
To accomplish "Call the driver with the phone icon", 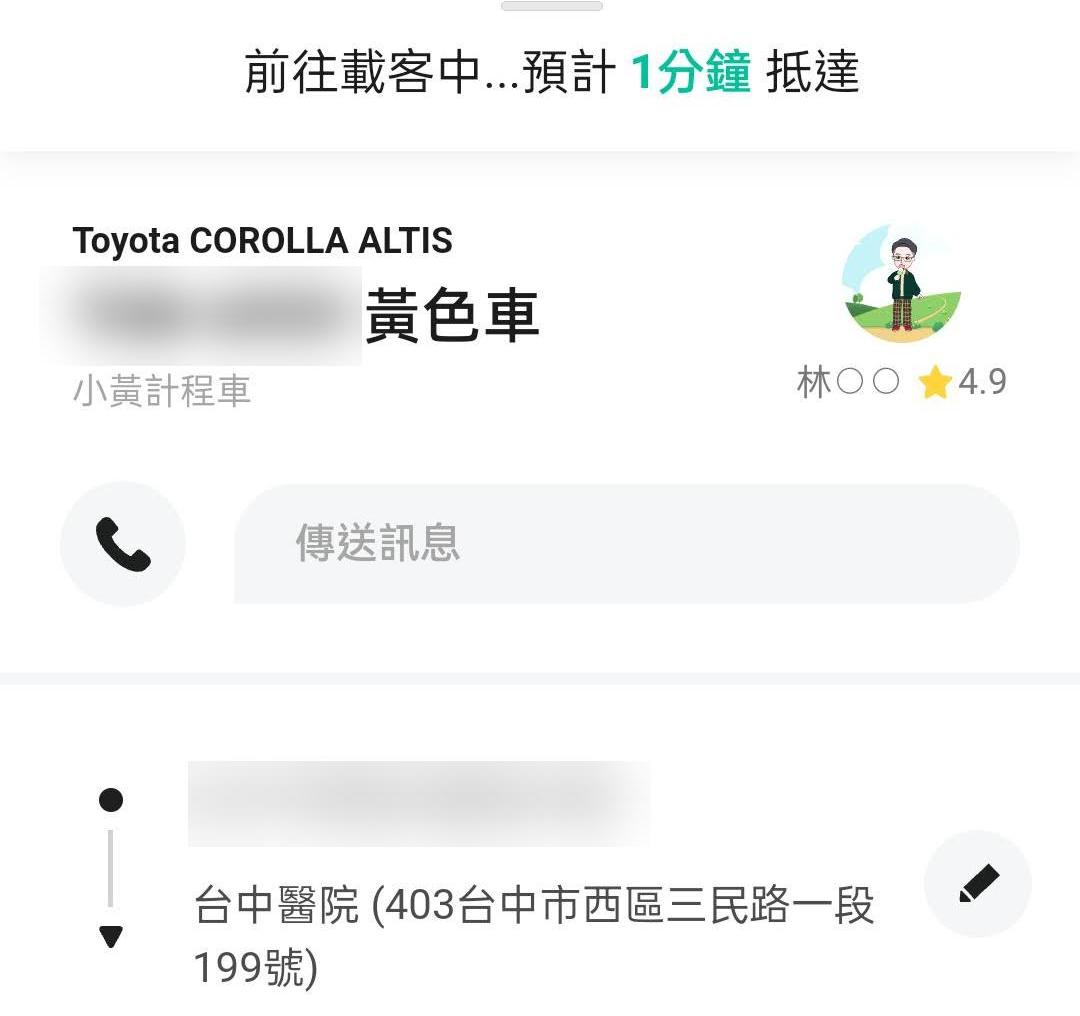I will pyautogui.click(x=123, y=544).
